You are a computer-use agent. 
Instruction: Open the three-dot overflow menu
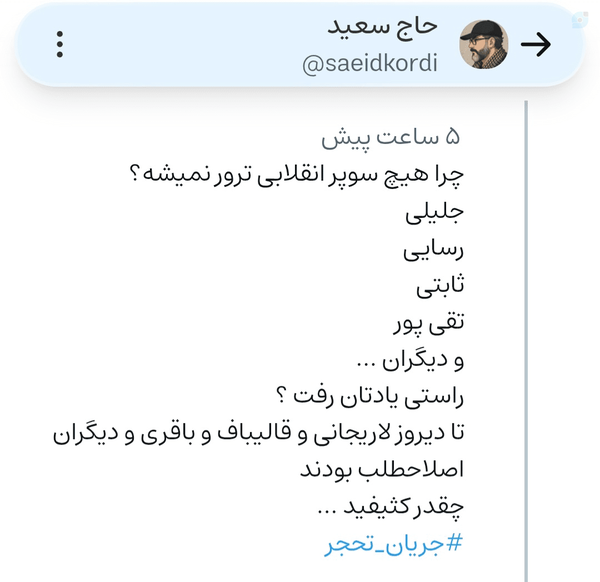click(x=60, y=44)
